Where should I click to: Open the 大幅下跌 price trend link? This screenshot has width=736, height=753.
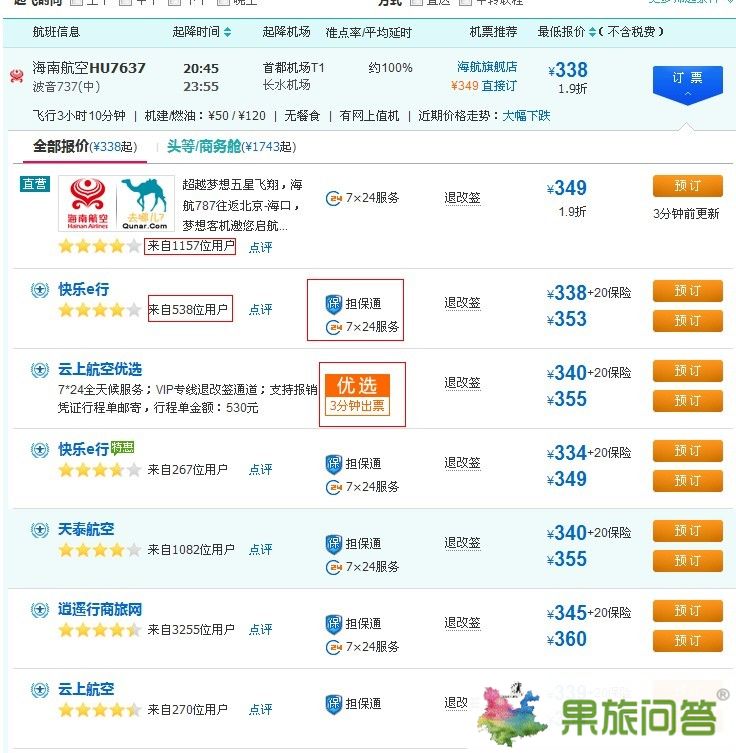click(526, 116)
